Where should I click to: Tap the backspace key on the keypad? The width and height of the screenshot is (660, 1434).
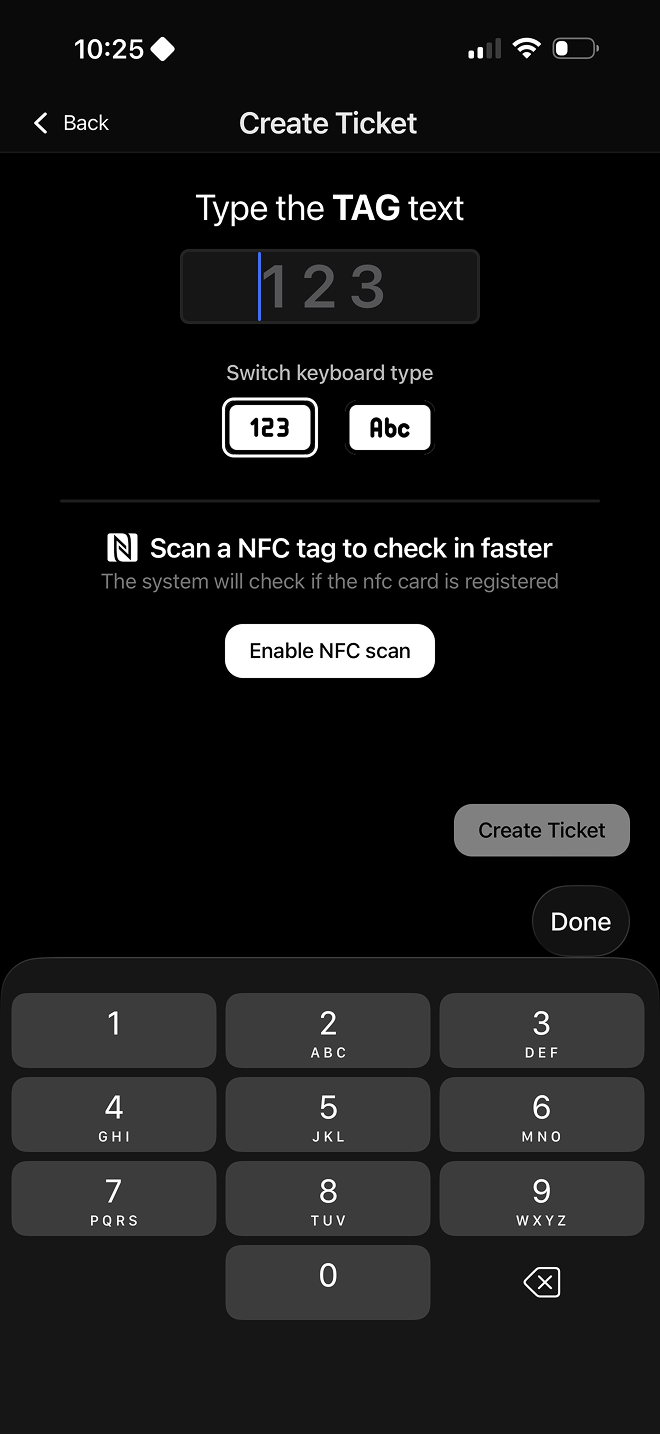[541, 1282]
